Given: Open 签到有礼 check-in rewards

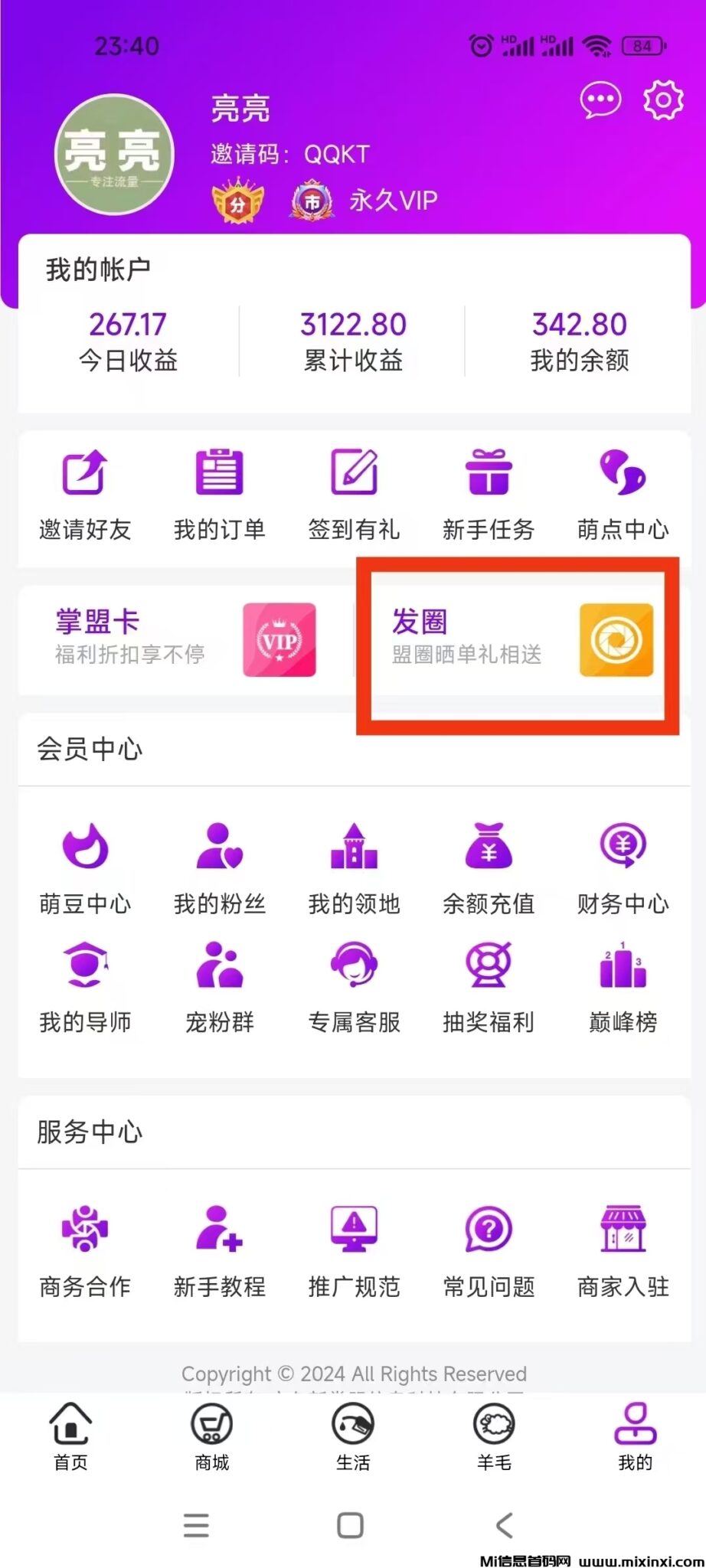Looking at the screenshot, I should click(x=354, y=494).
